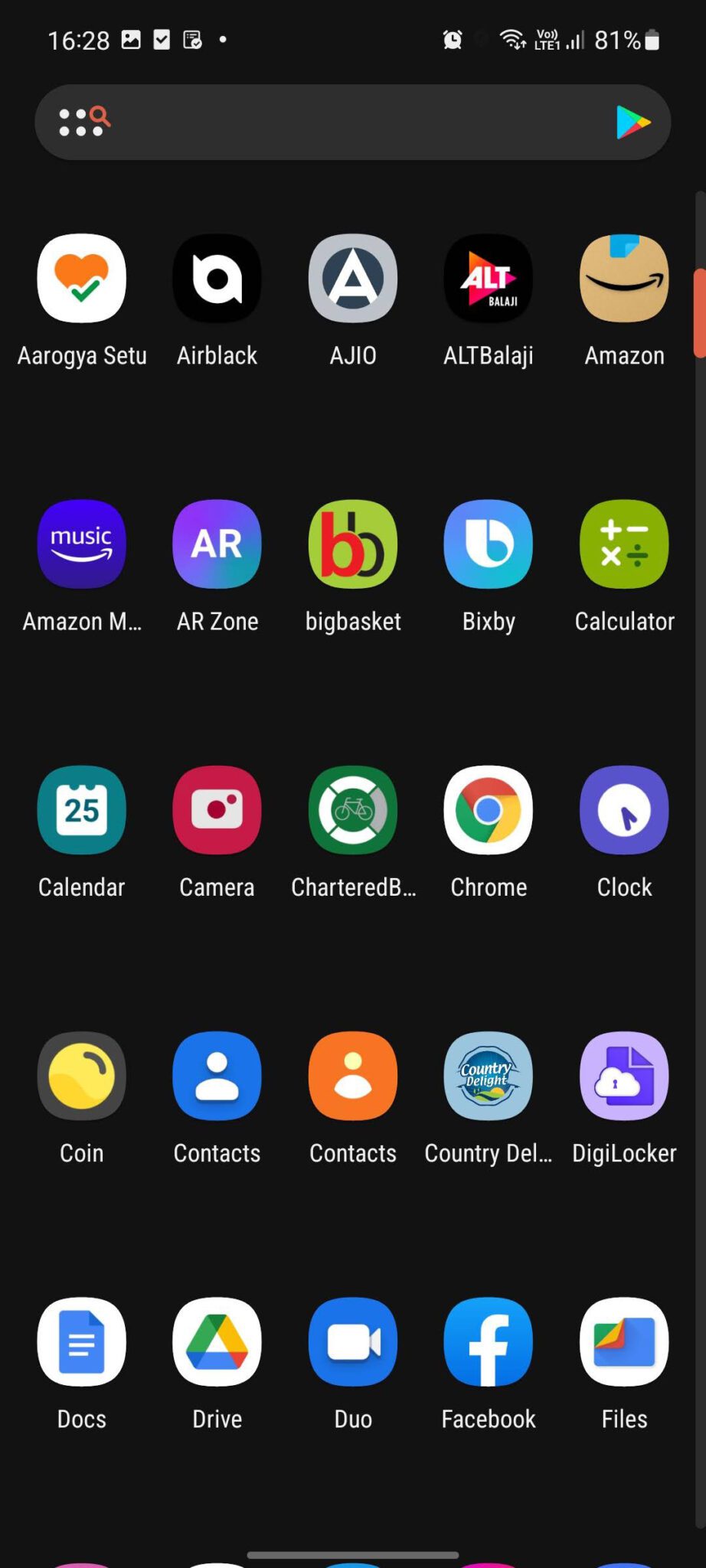This screenshot has height=1568, width=706.
Task: Open the Clock app
Action: pos(624,810)
